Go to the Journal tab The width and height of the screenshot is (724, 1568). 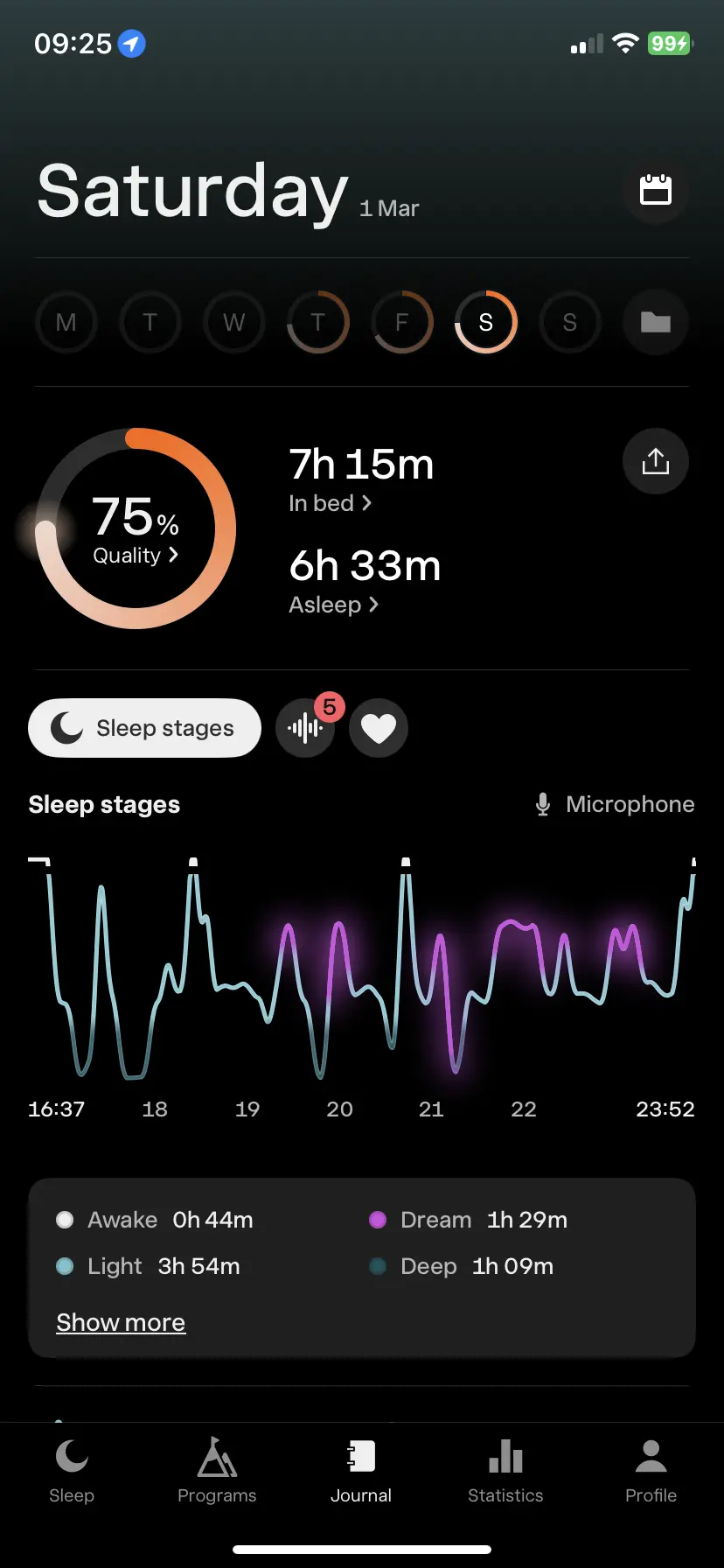tap(361, 1473)
